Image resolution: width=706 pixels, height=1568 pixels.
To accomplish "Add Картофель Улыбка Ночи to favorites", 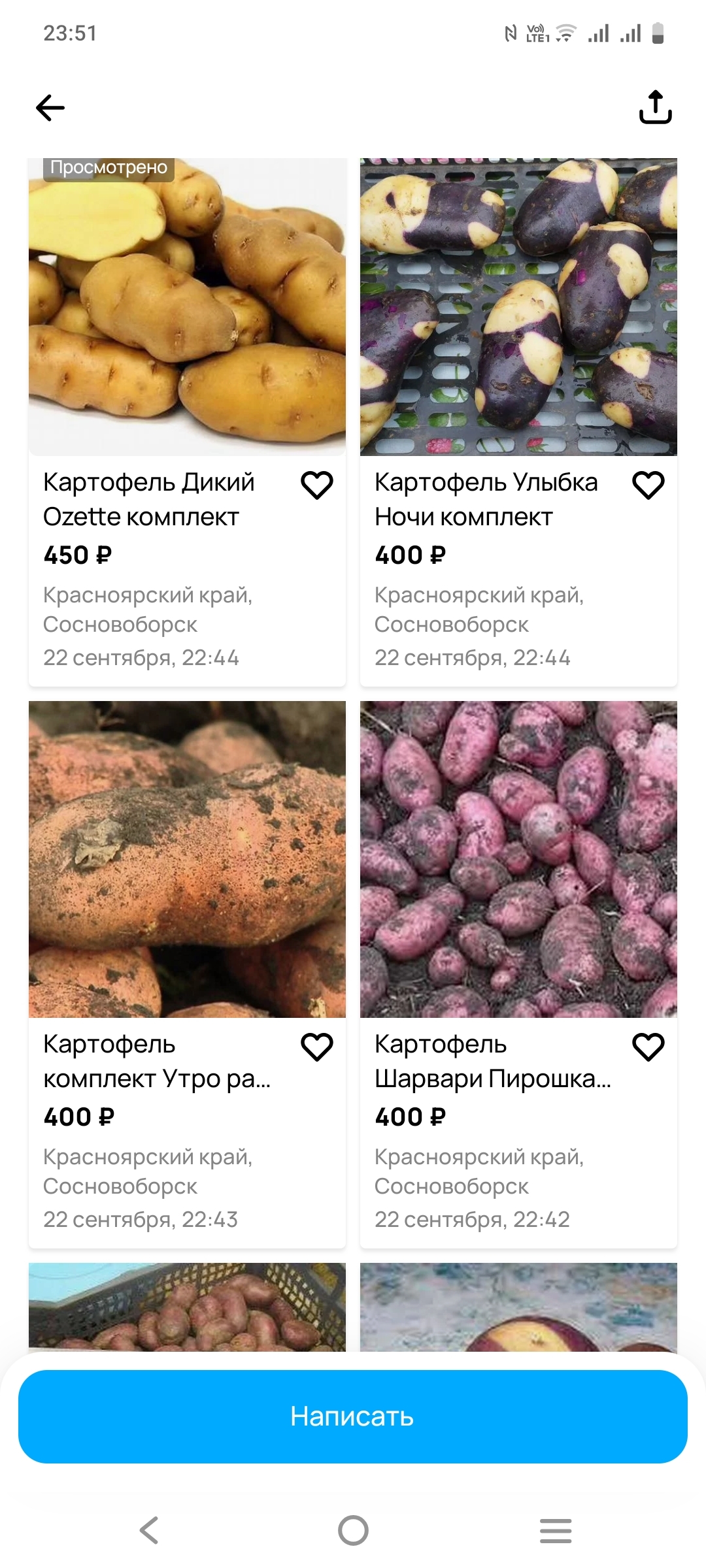I will point(648,485).
